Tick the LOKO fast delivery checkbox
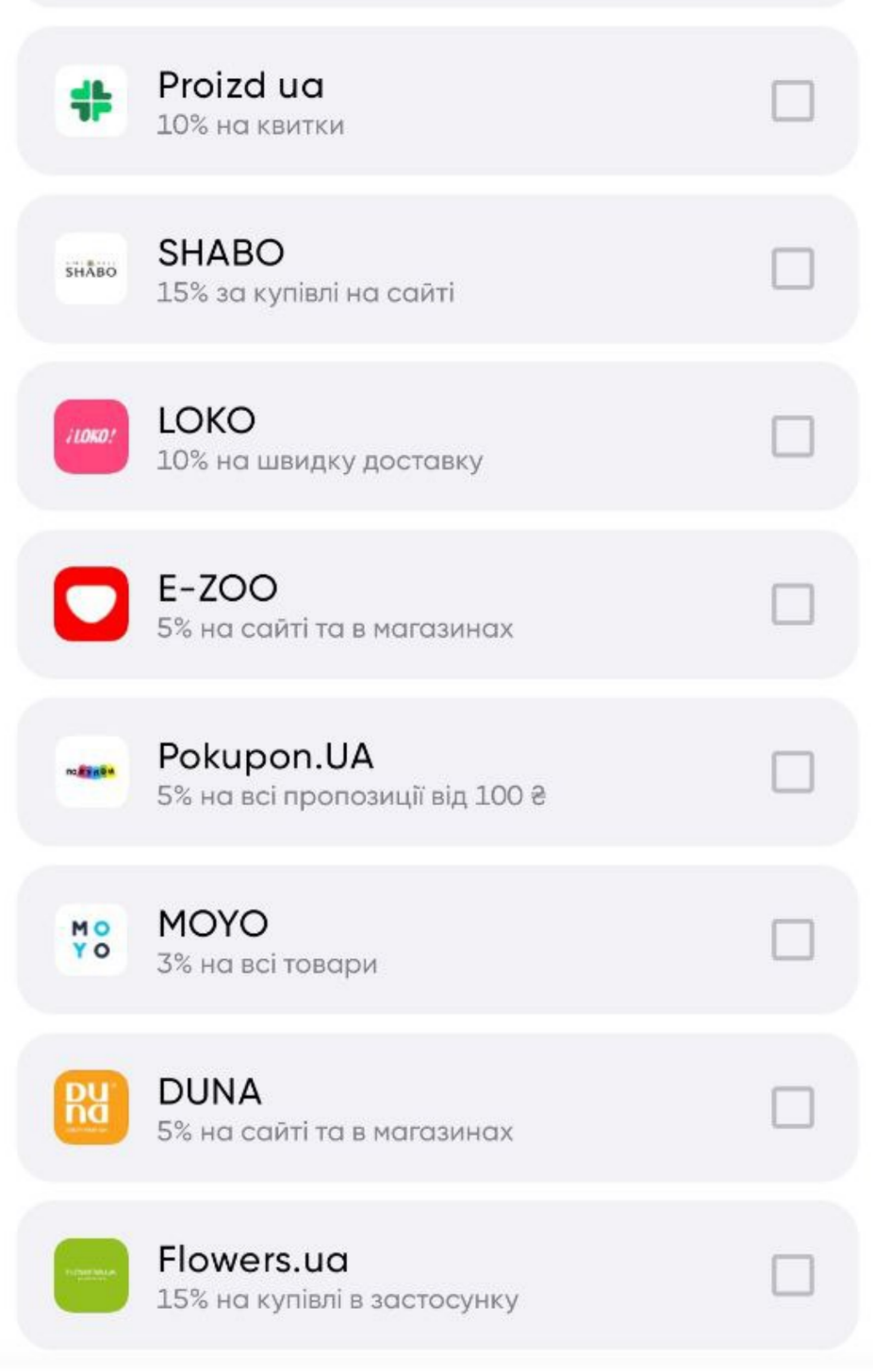Screen dimensions: 873x1372 pos(792,436)
